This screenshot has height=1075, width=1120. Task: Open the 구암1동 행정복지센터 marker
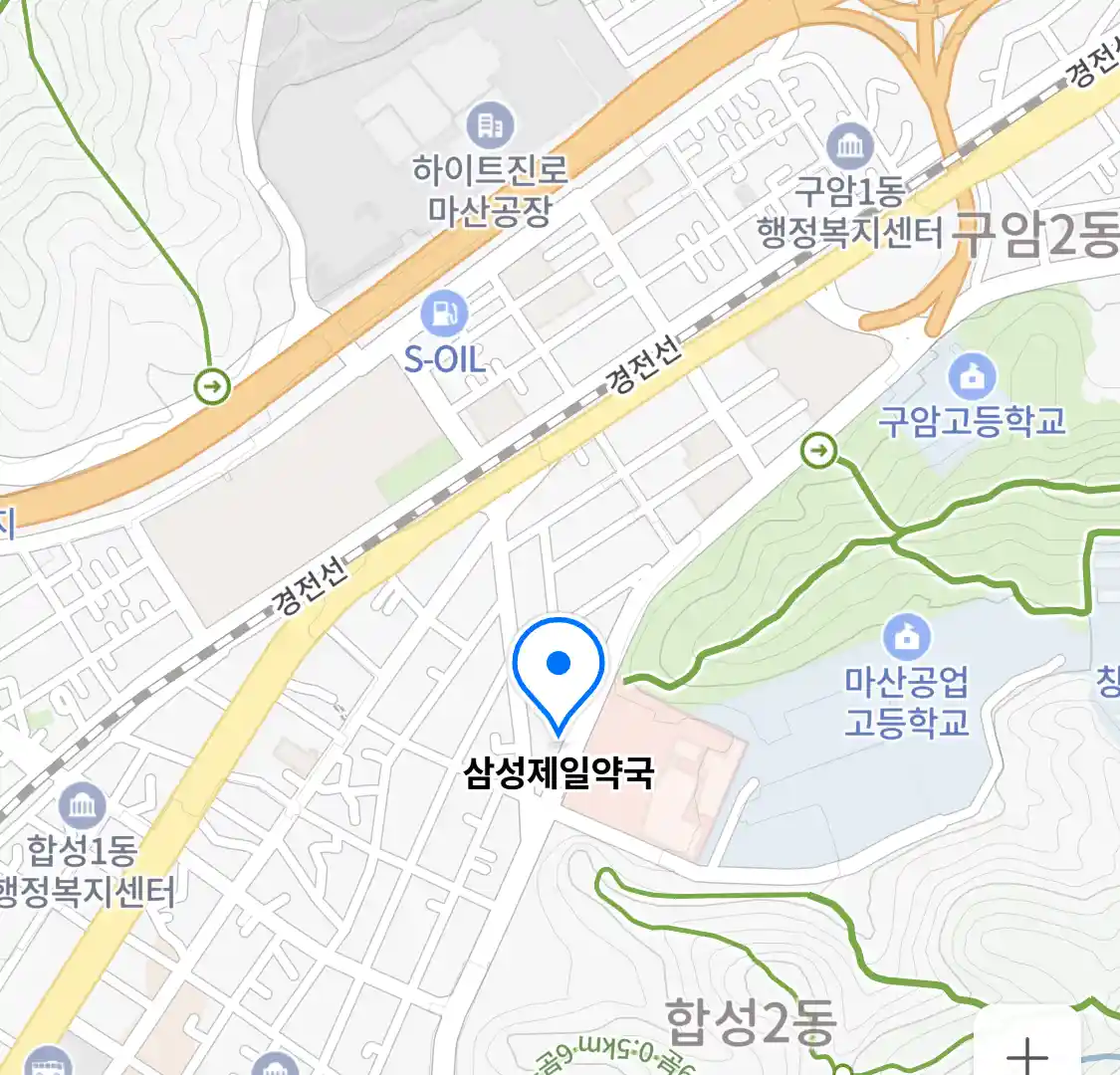[849, 148]
